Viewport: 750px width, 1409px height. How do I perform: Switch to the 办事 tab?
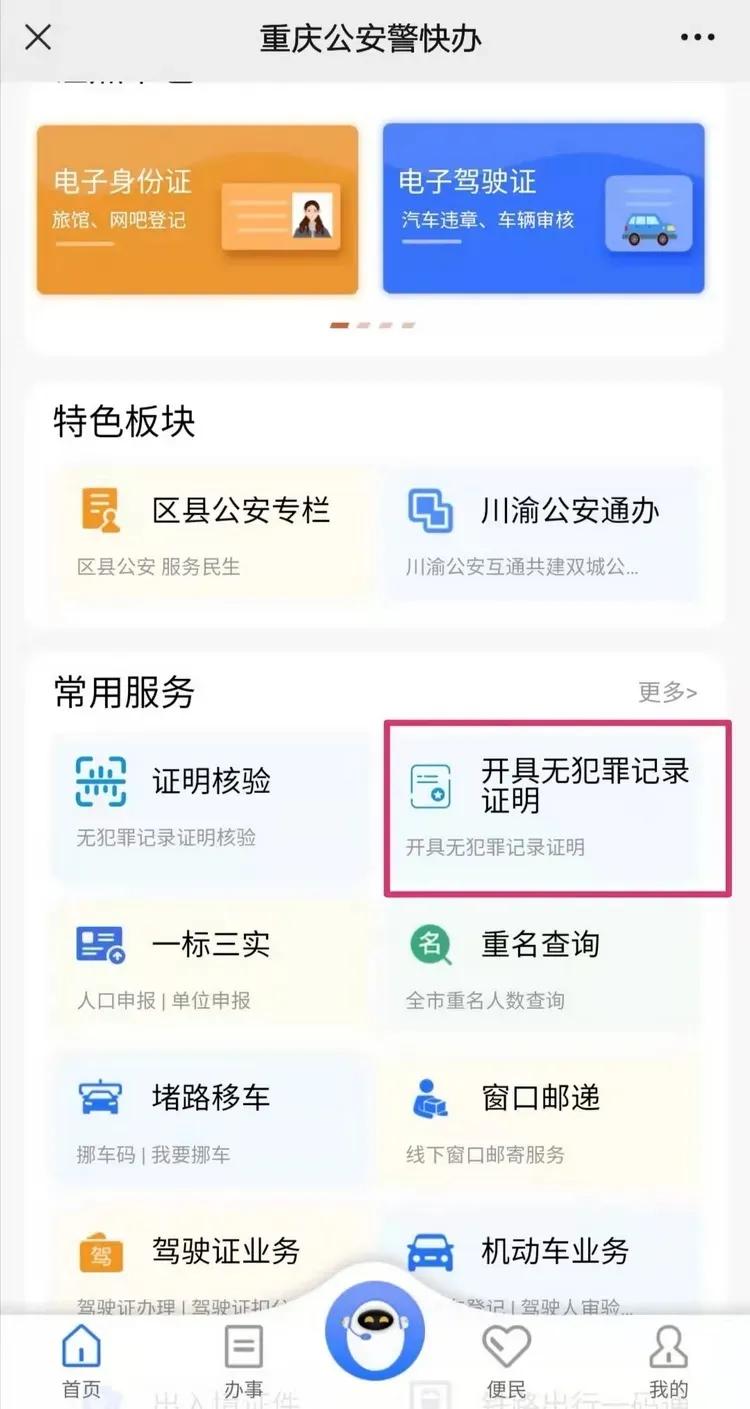pyautogui.click(x=243, y=1361)
